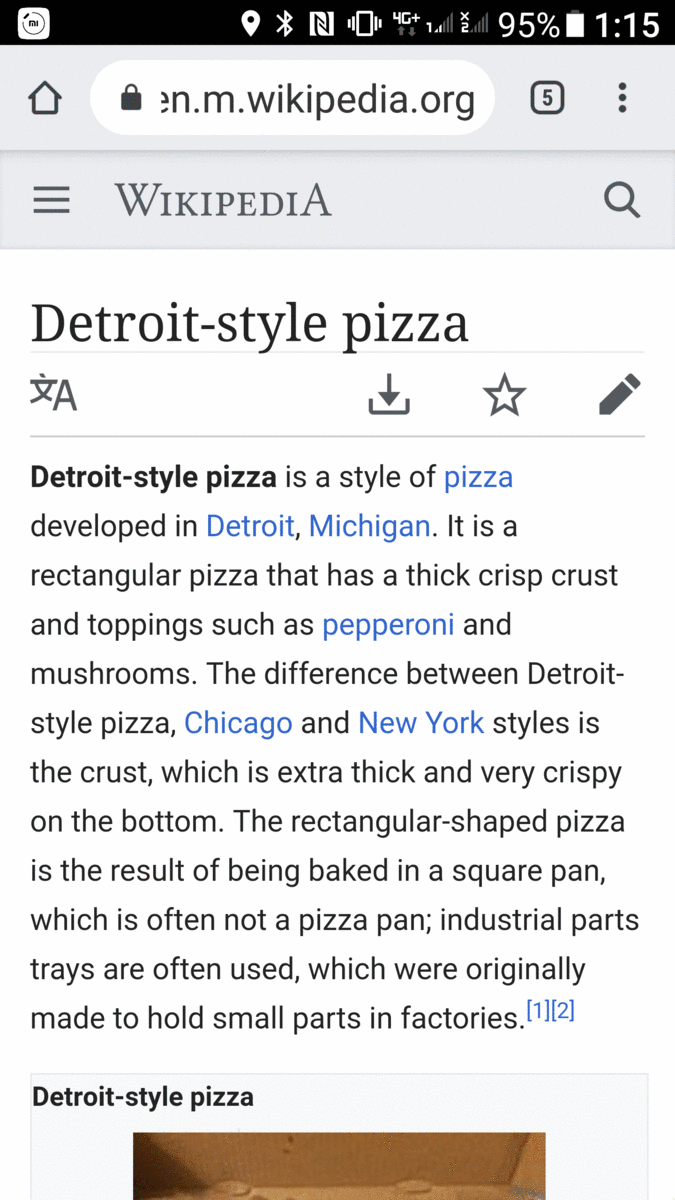
Task: Edit the article with the pencil icon
Action: [619, 395]
